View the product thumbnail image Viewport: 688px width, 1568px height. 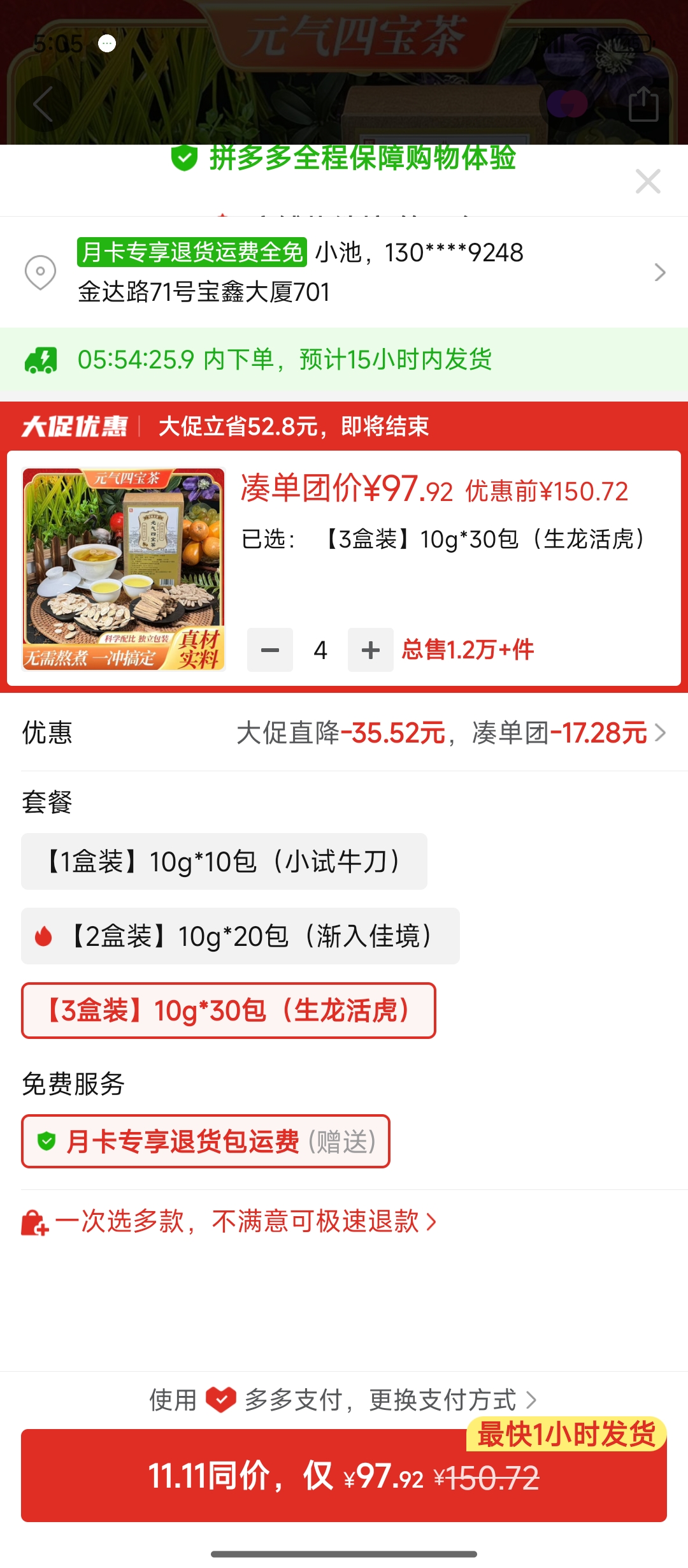(124, 569)
